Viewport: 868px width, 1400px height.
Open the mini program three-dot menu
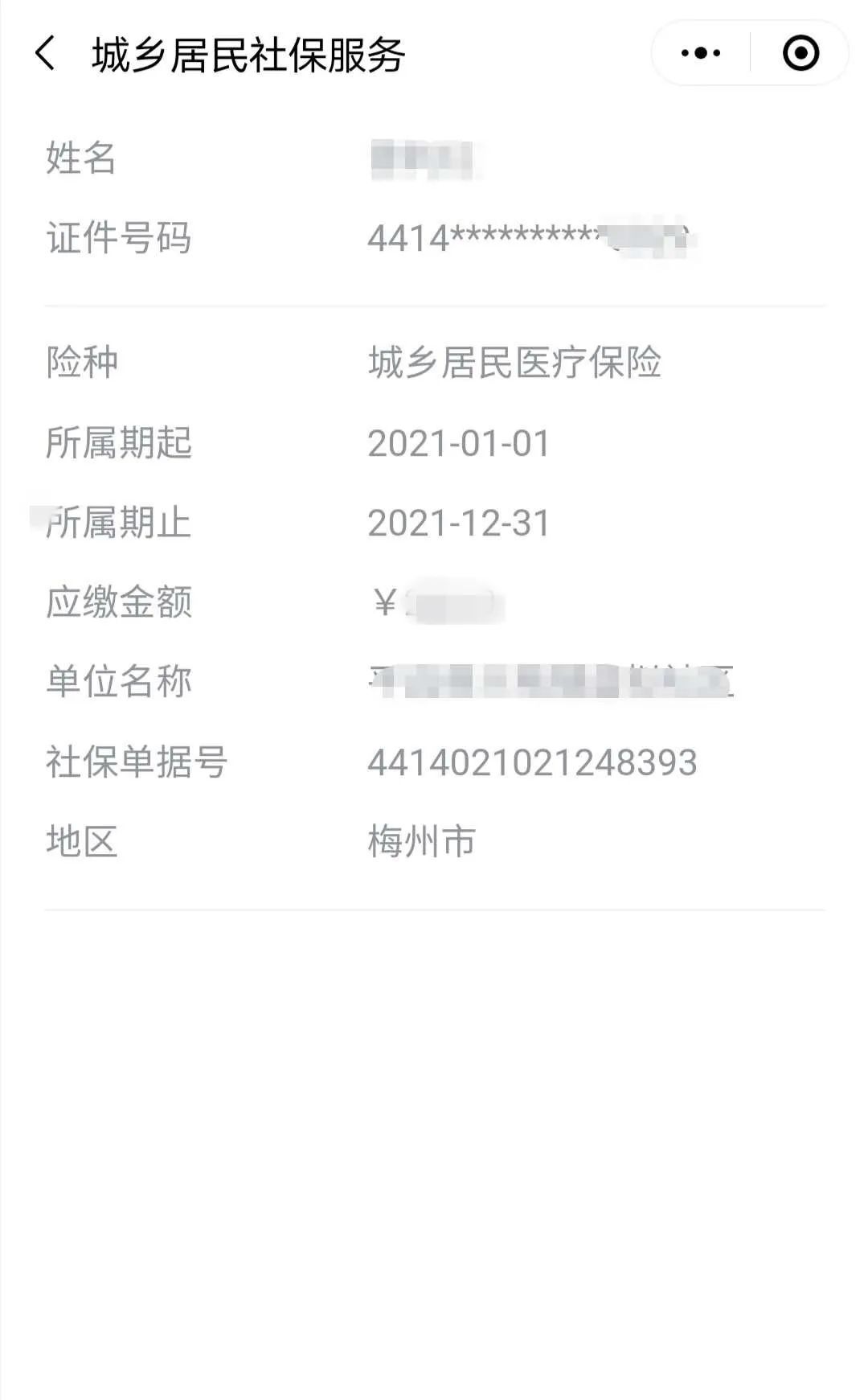pyautogui.click(x=701, y=53)
